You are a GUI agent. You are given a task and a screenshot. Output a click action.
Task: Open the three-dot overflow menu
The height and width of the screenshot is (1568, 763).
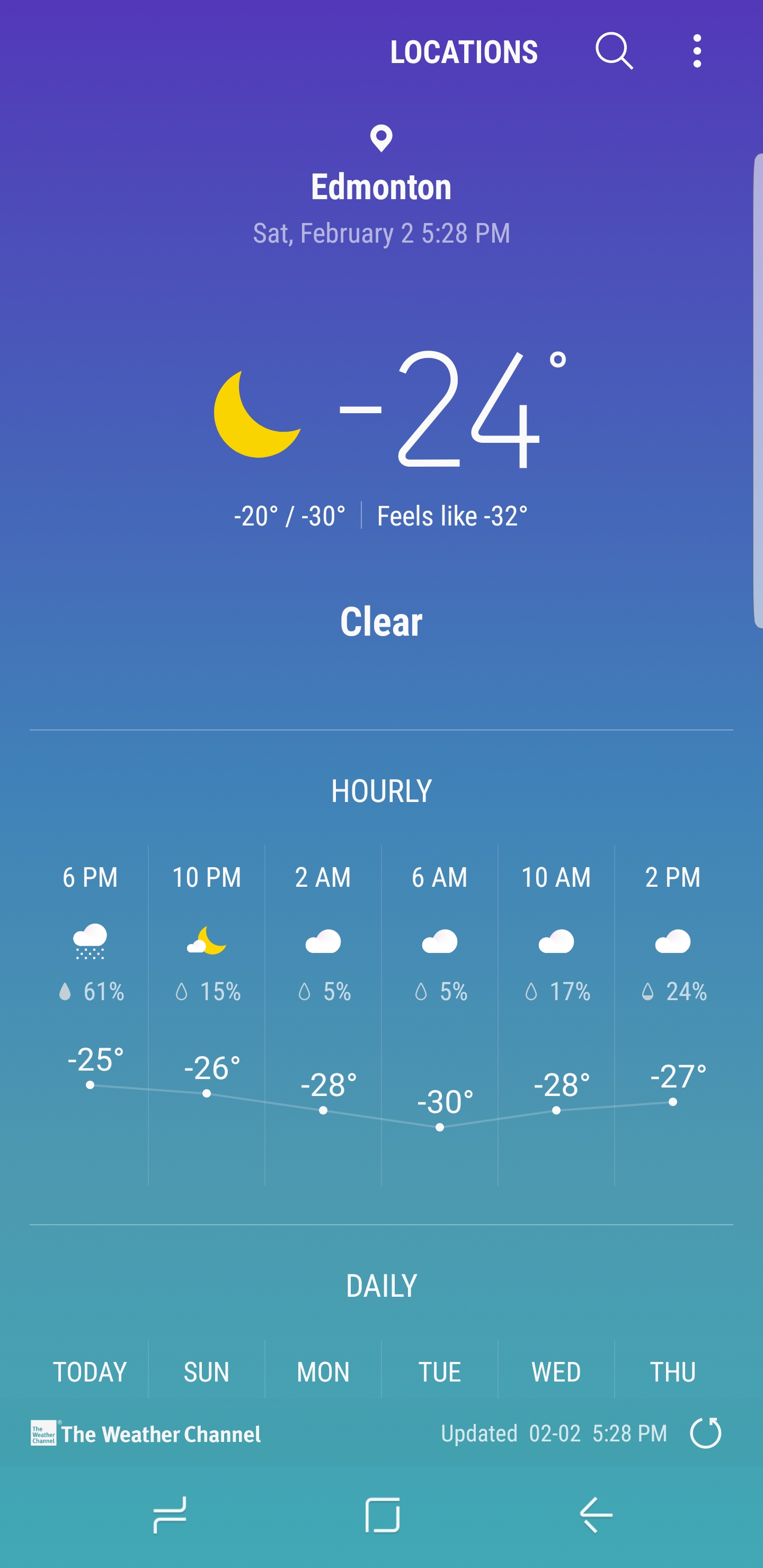coord(697,51)
